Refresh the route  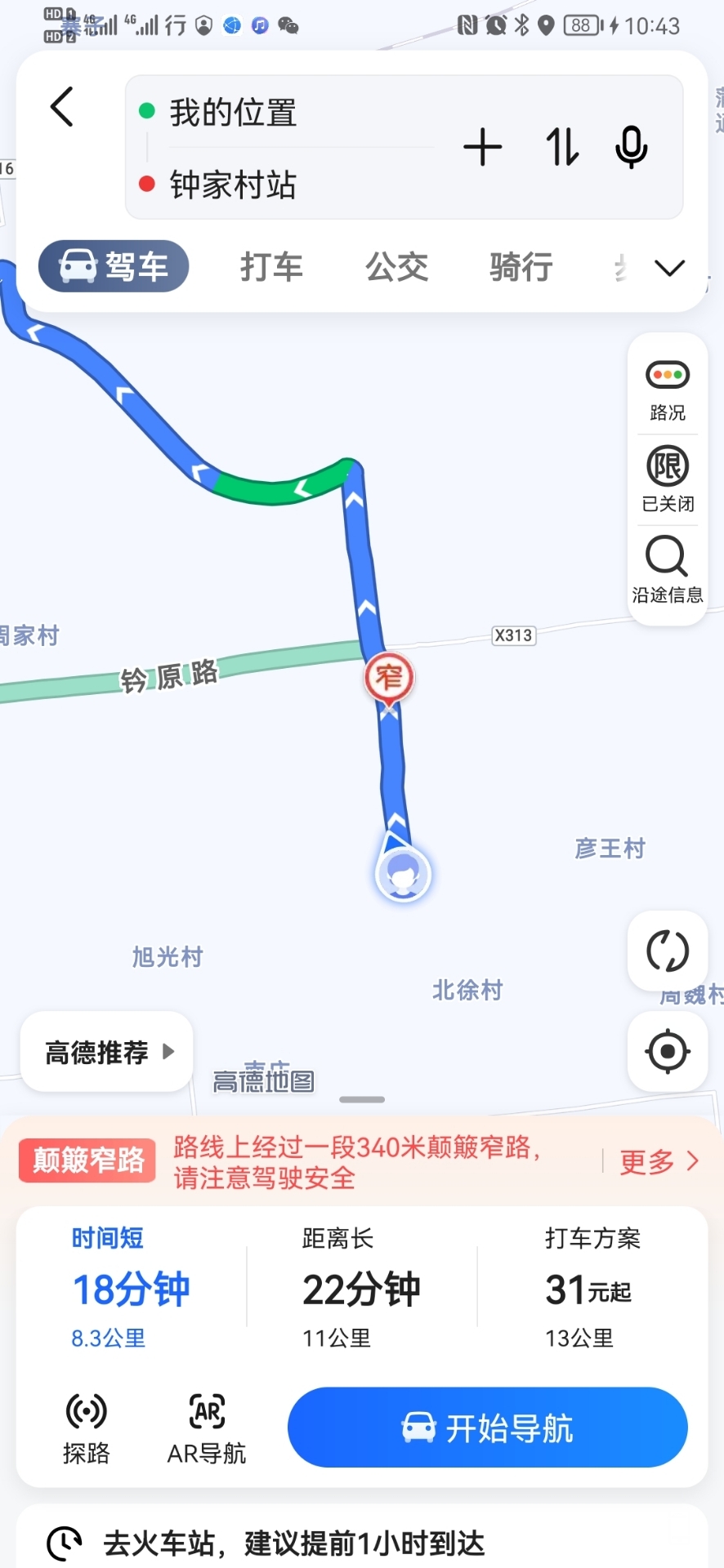[668, 951]
